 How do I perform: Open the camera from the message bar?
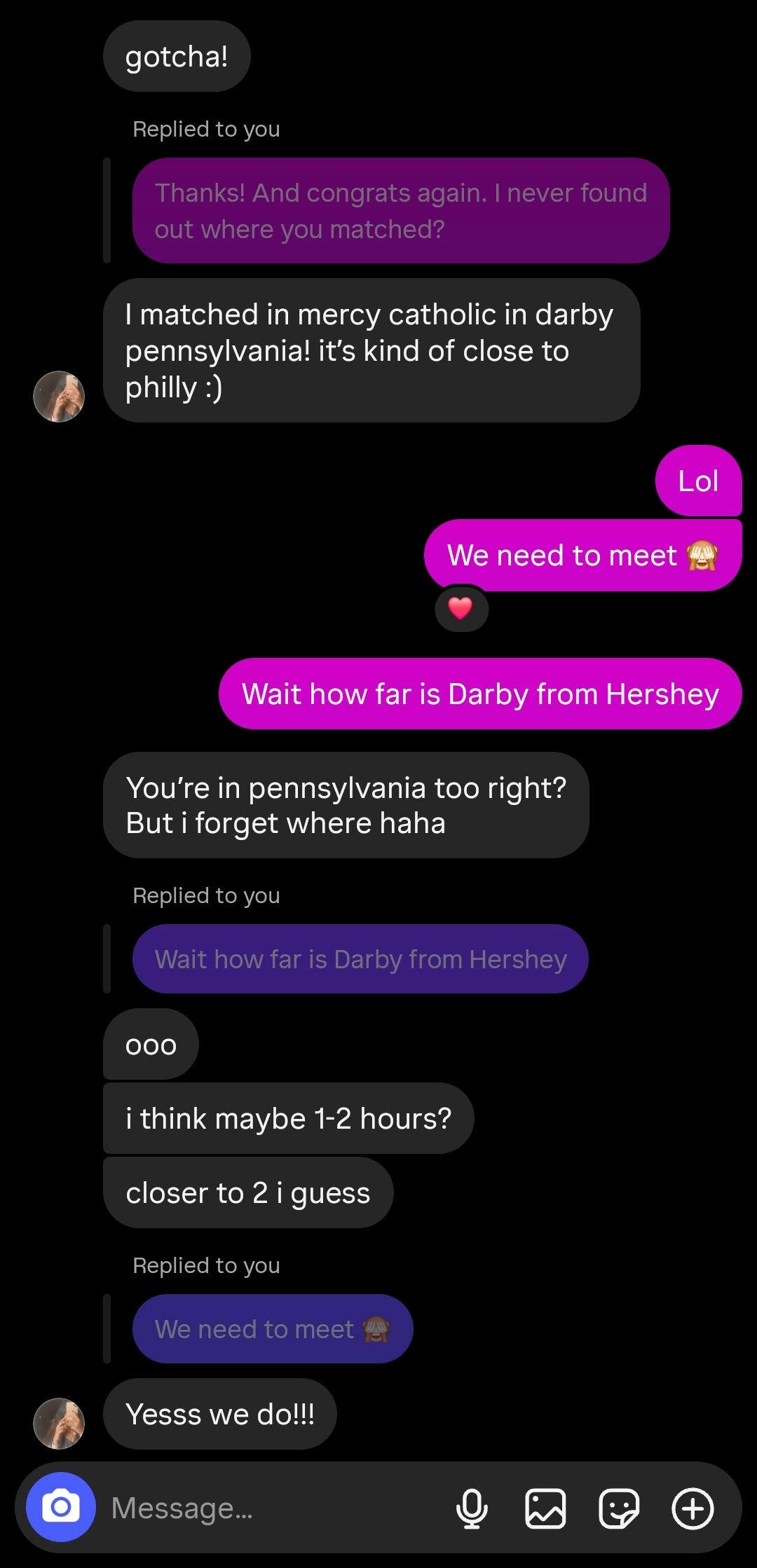tap(61, 1507)
